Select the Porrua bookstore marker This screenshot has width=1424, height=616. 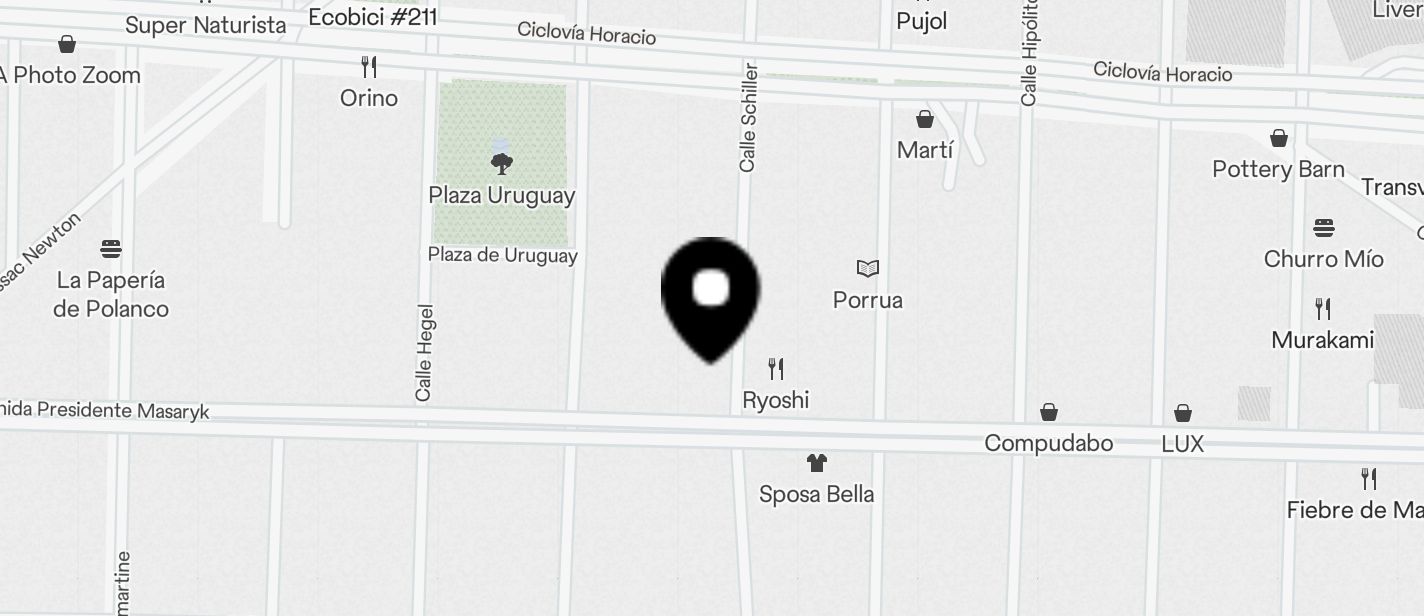pyautogui.click(x=868, y=268)
